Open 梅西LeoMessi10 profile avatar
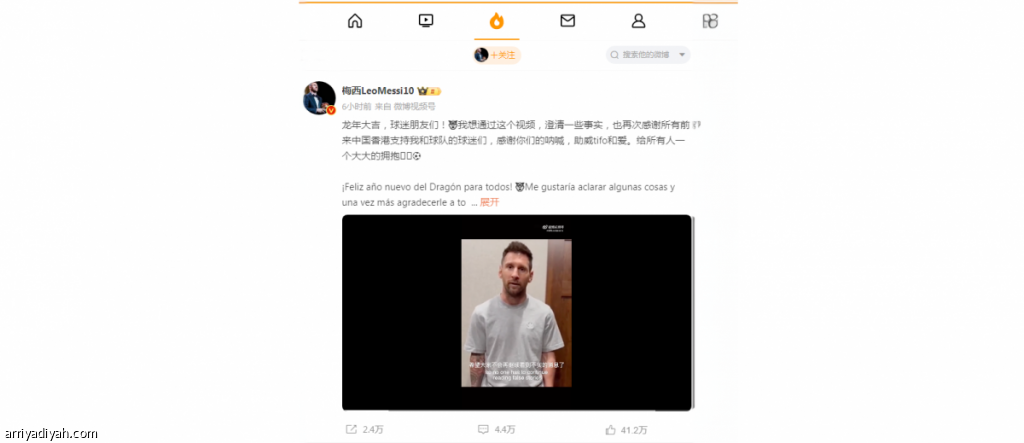The width and height of the screenshot is (1024, 443). coord(319,98)
